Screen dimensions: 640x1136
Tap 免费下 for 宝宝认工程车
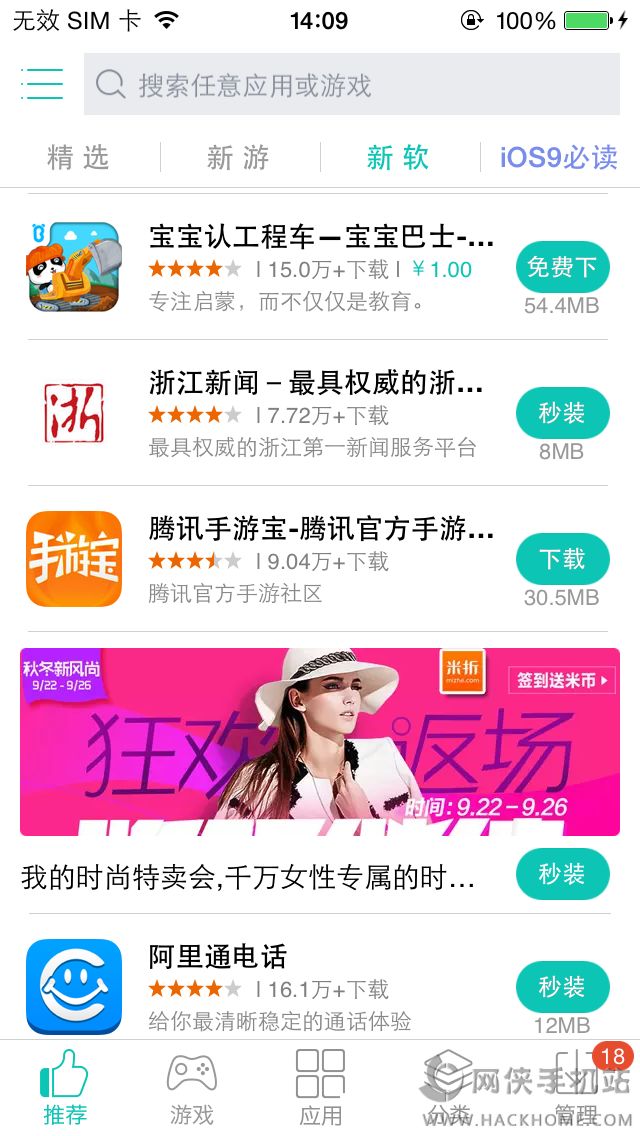coord(562,267)
